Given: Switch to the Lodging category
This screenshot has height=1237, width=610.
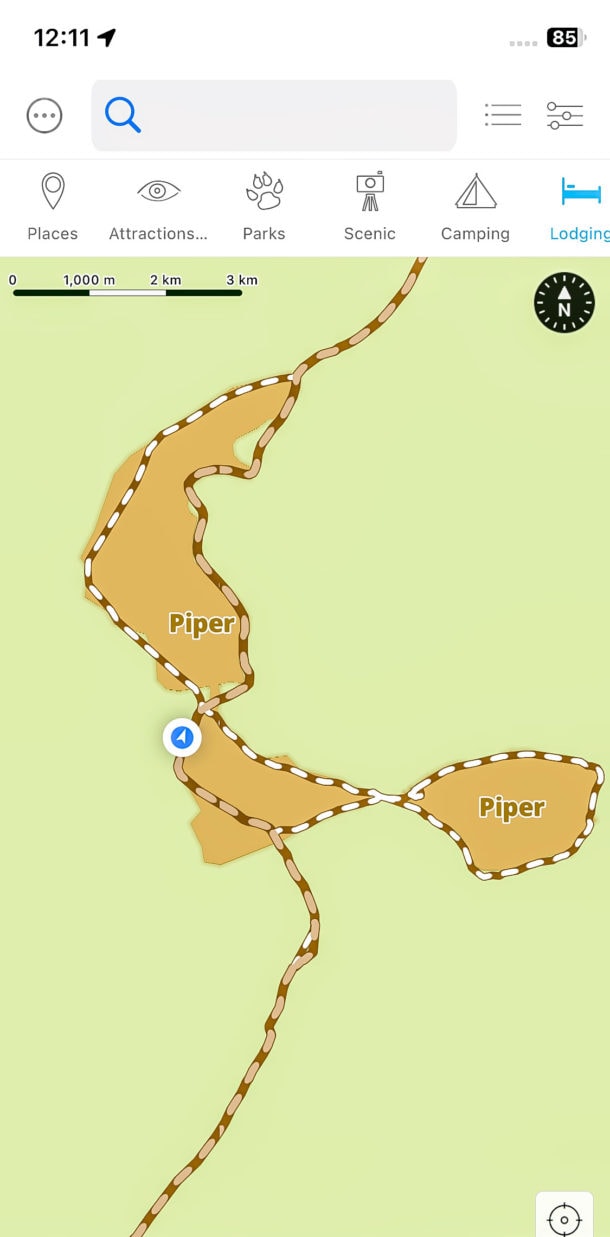Looking at the screenshot, I should [x=580, y=207].
